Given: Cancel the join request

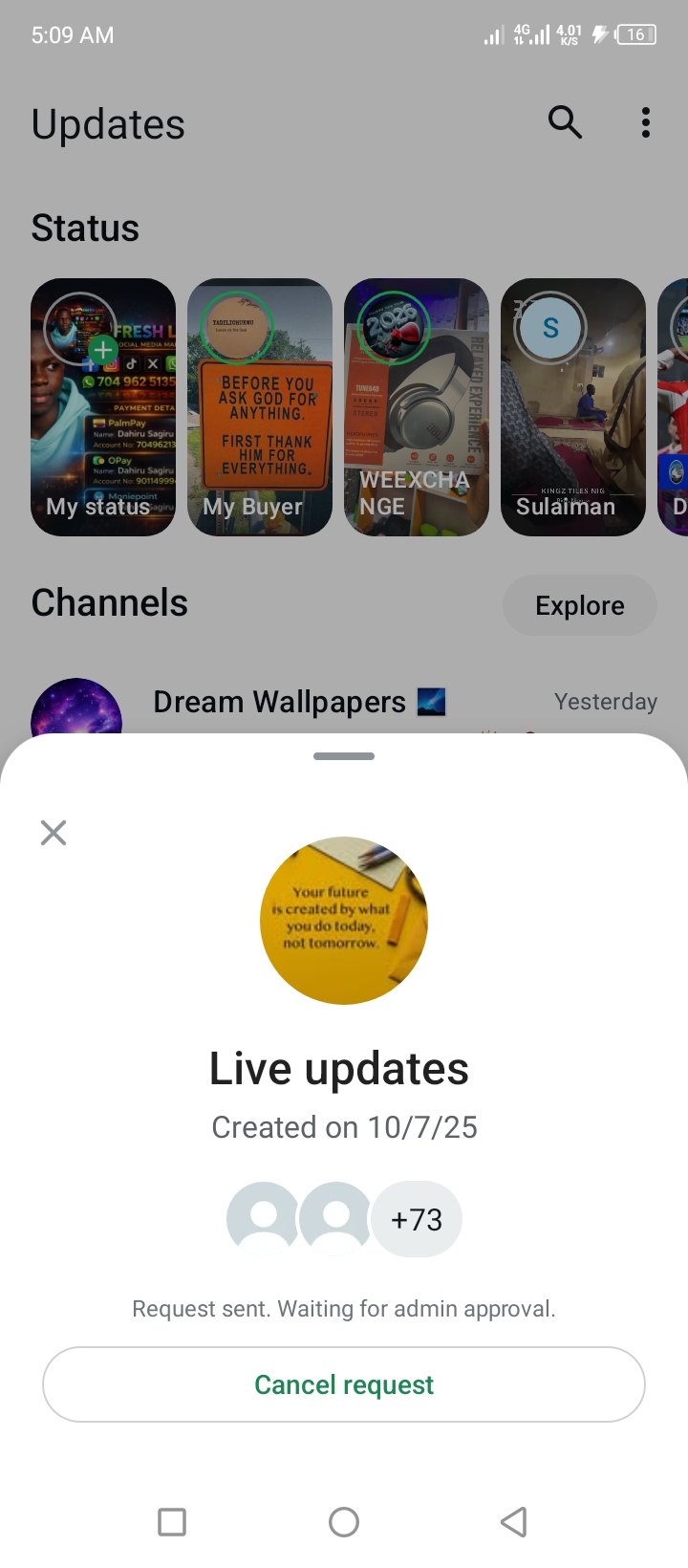Looking at the screenshot, I should (x=344, y=1384).
